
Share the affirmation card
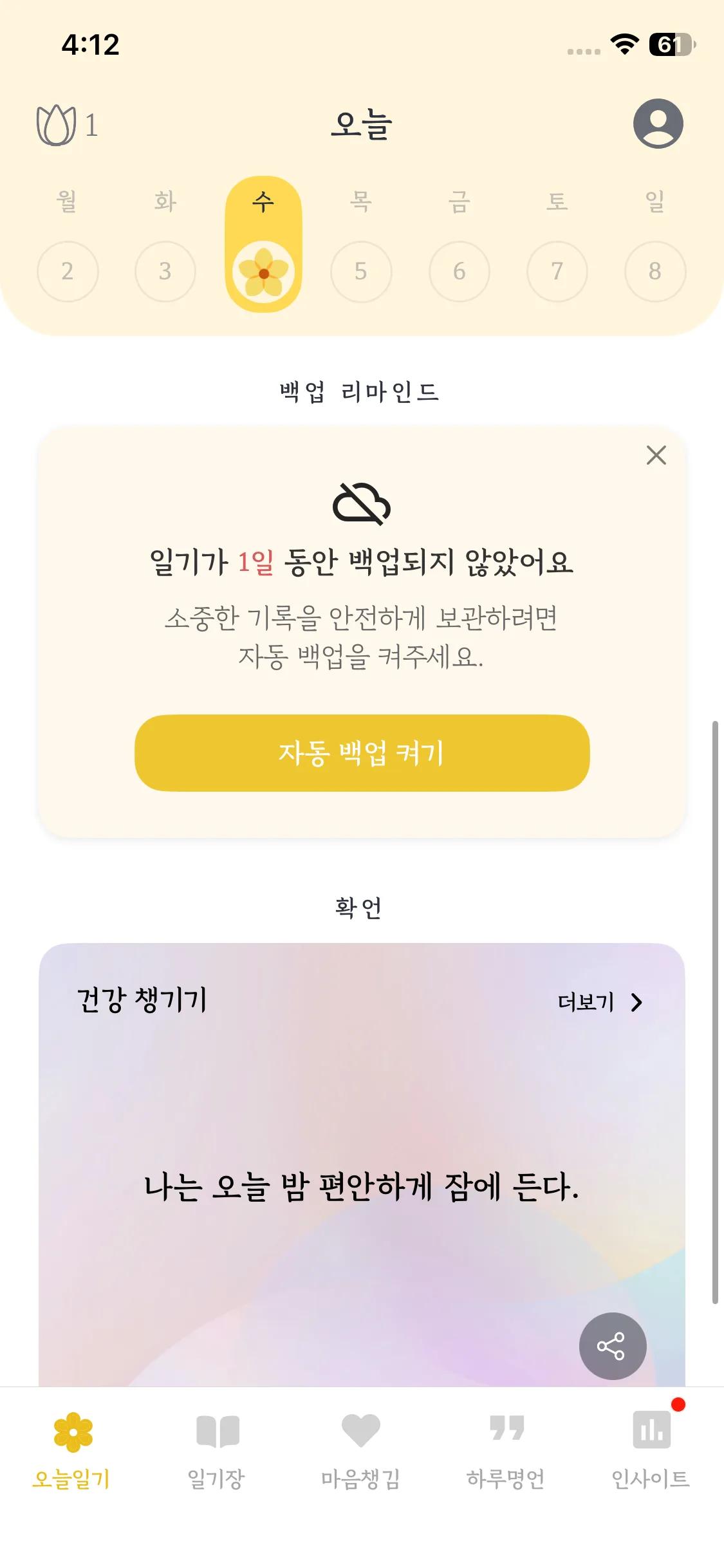(x=612, y=1346)
